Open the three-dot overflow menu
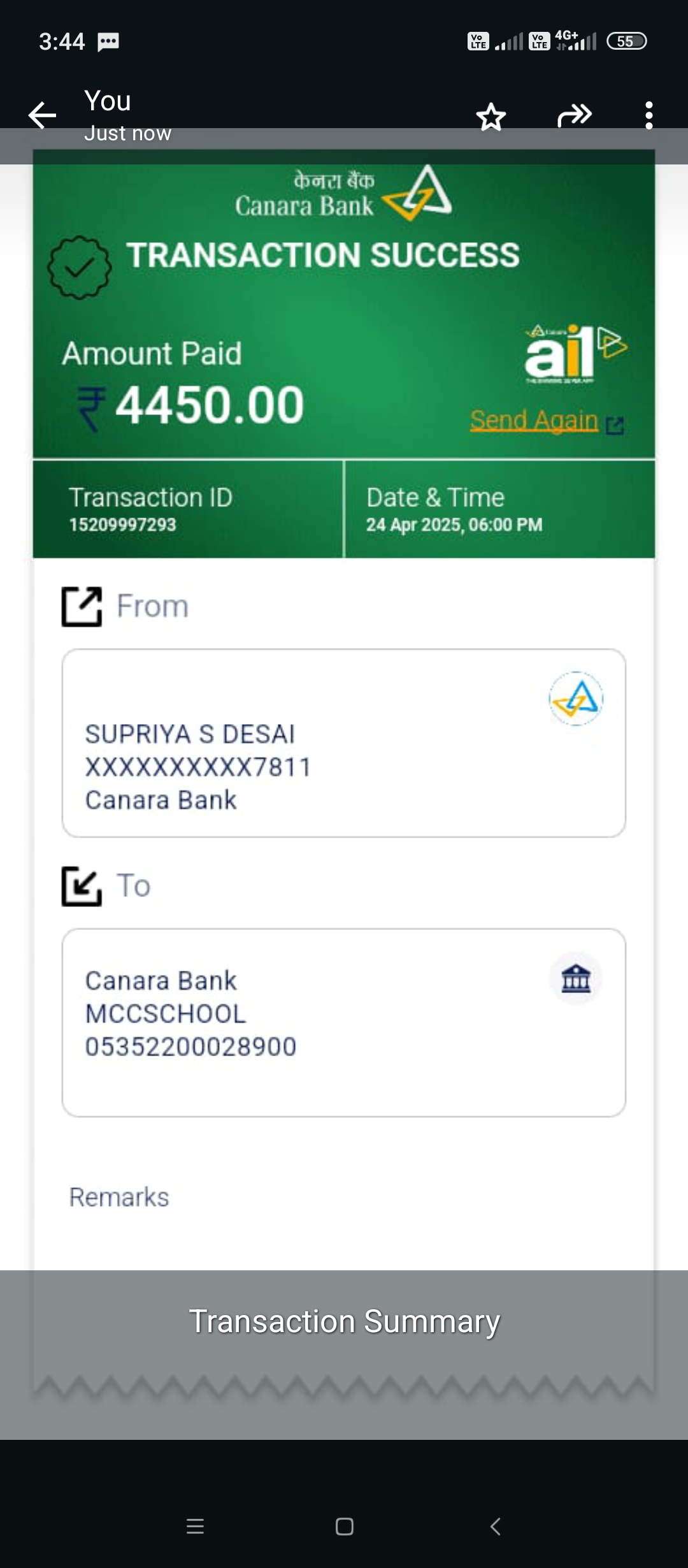 tap(649, 115)
